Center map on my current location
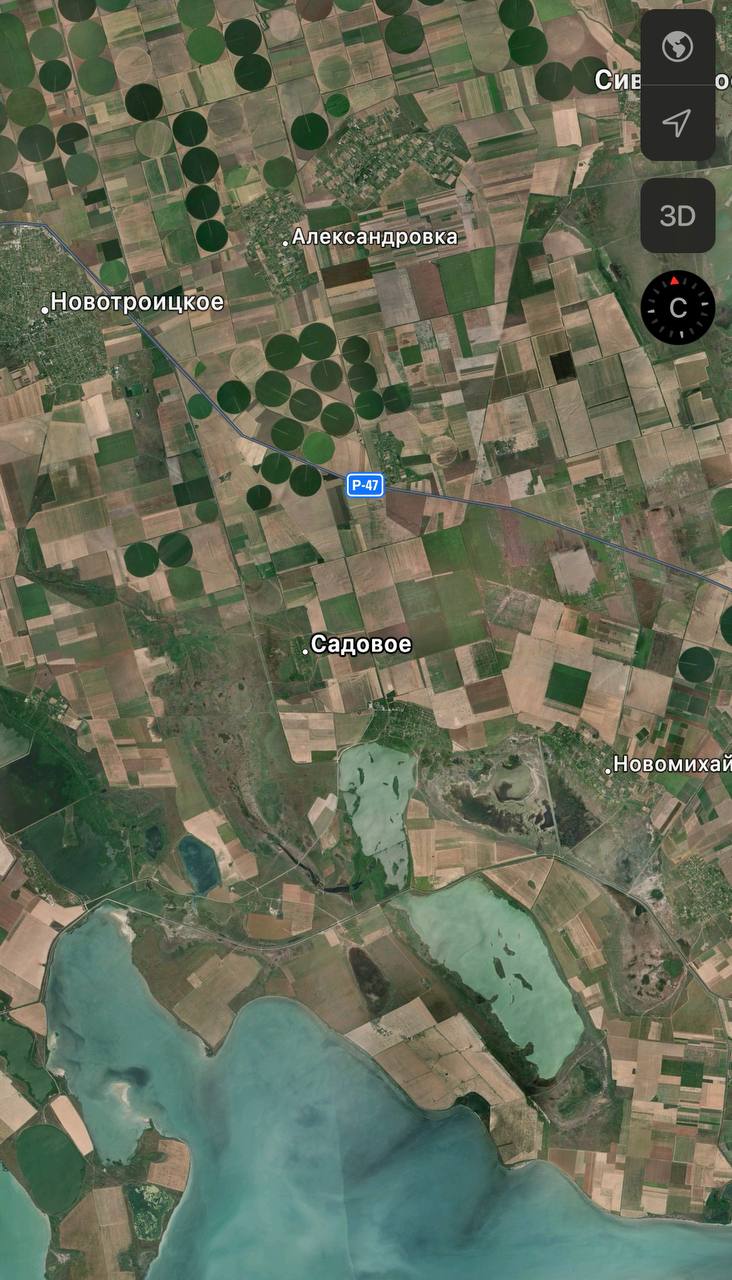 [678, 123]
